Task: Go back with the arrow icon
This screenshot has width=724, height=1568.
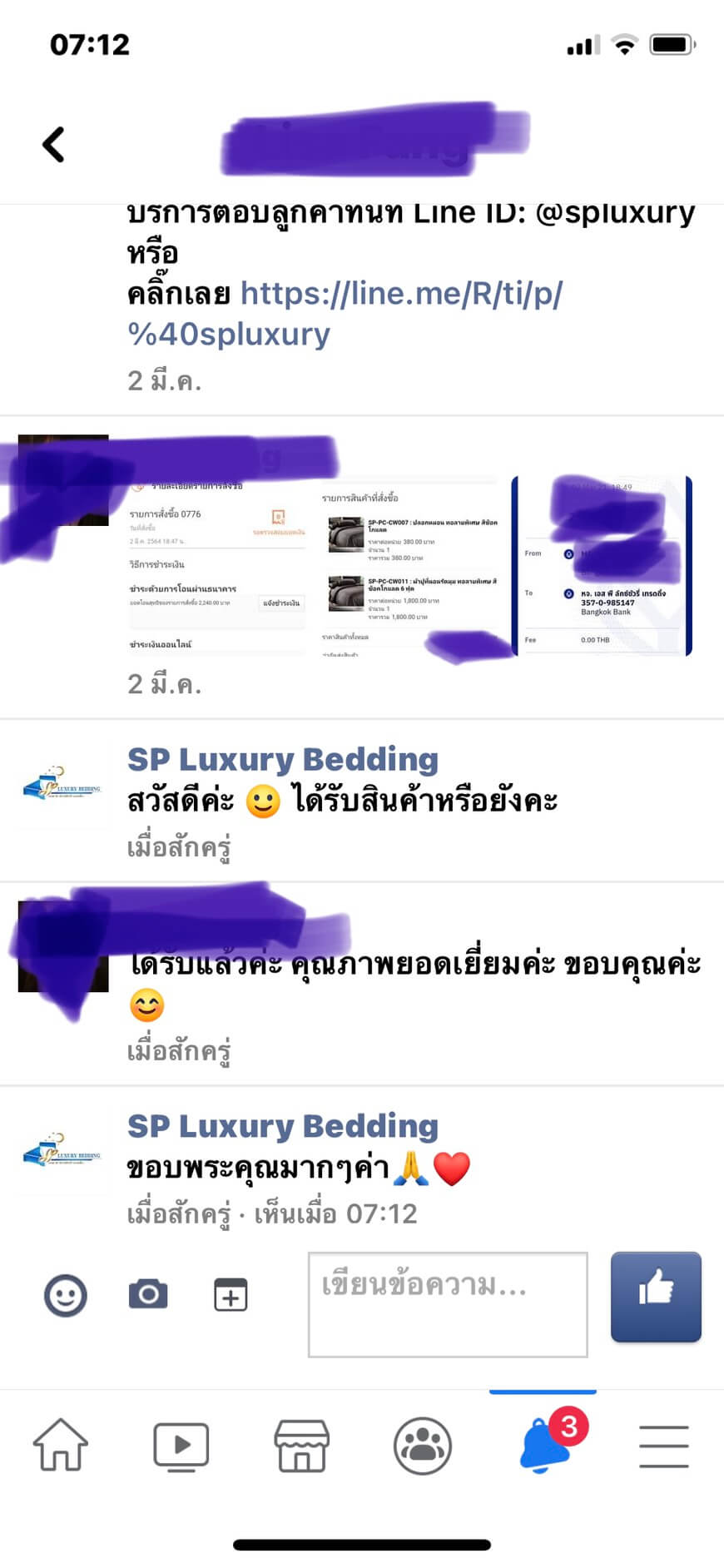Action: pyautogui.click(x=53, y=145)
